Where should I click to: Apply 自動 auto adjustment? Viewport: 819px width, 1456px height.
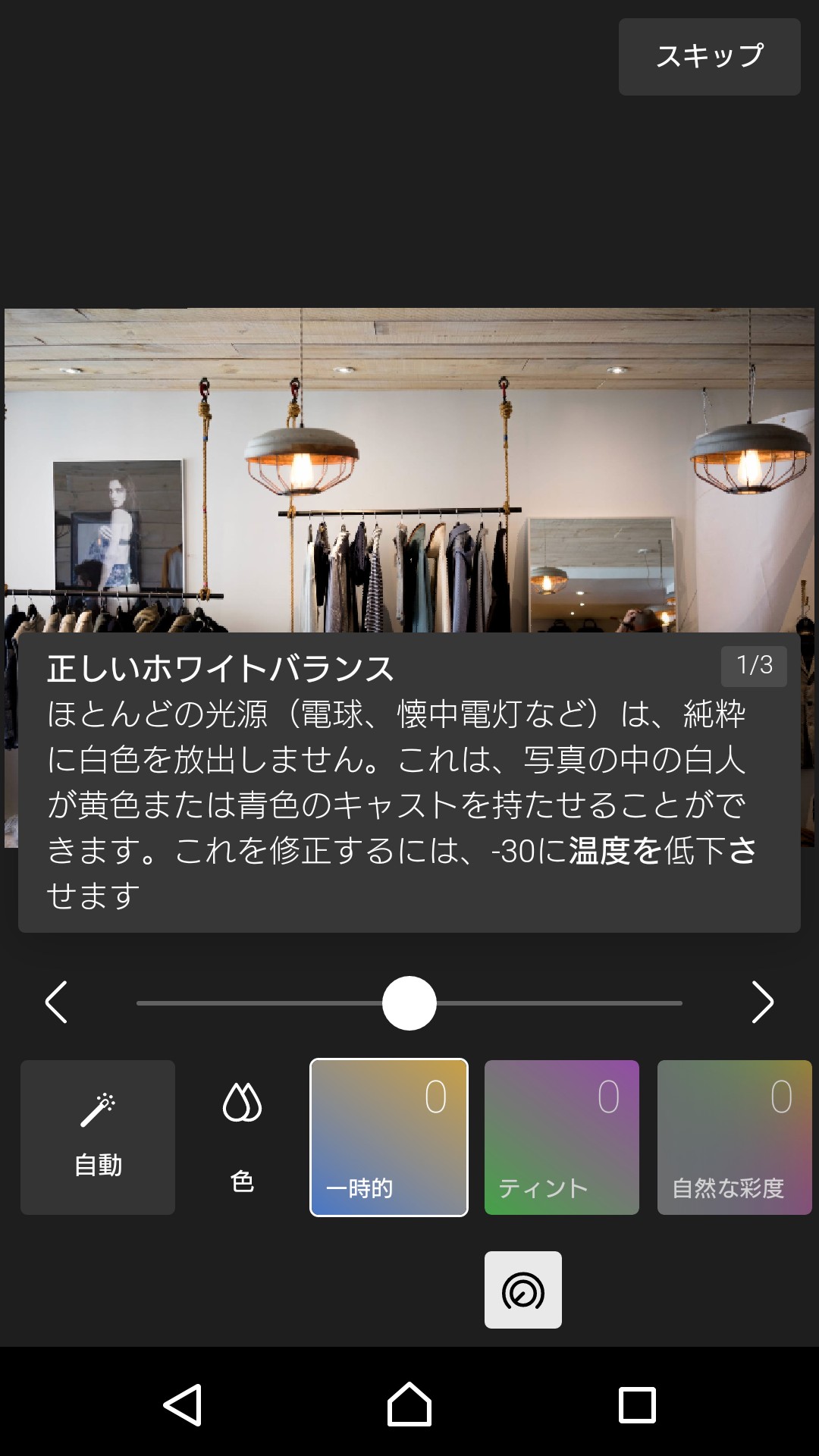pyautogui.click(x=98, y=1137)
